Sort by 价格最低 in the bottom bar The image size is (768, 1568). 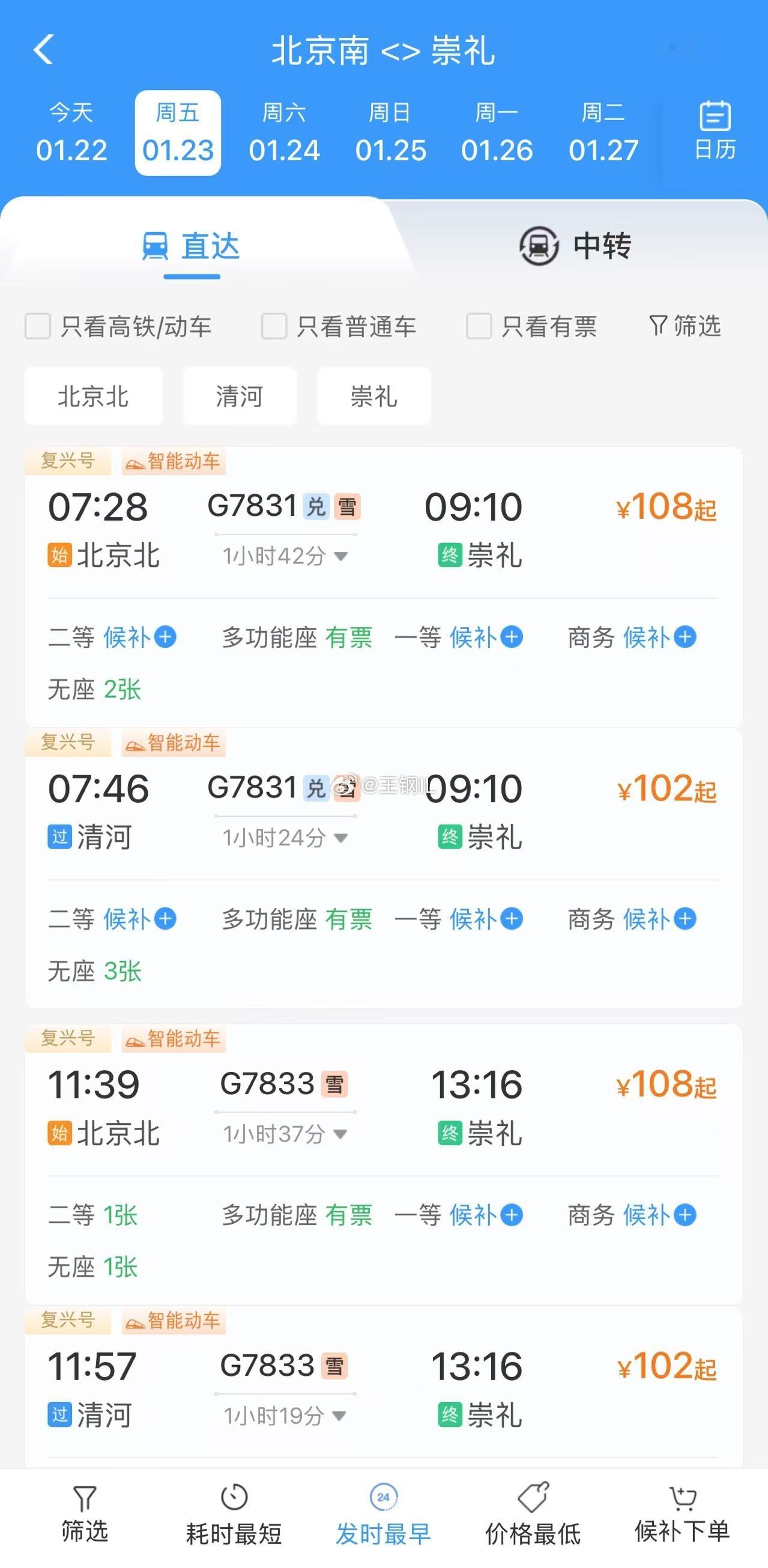(x=533, y=1516)
